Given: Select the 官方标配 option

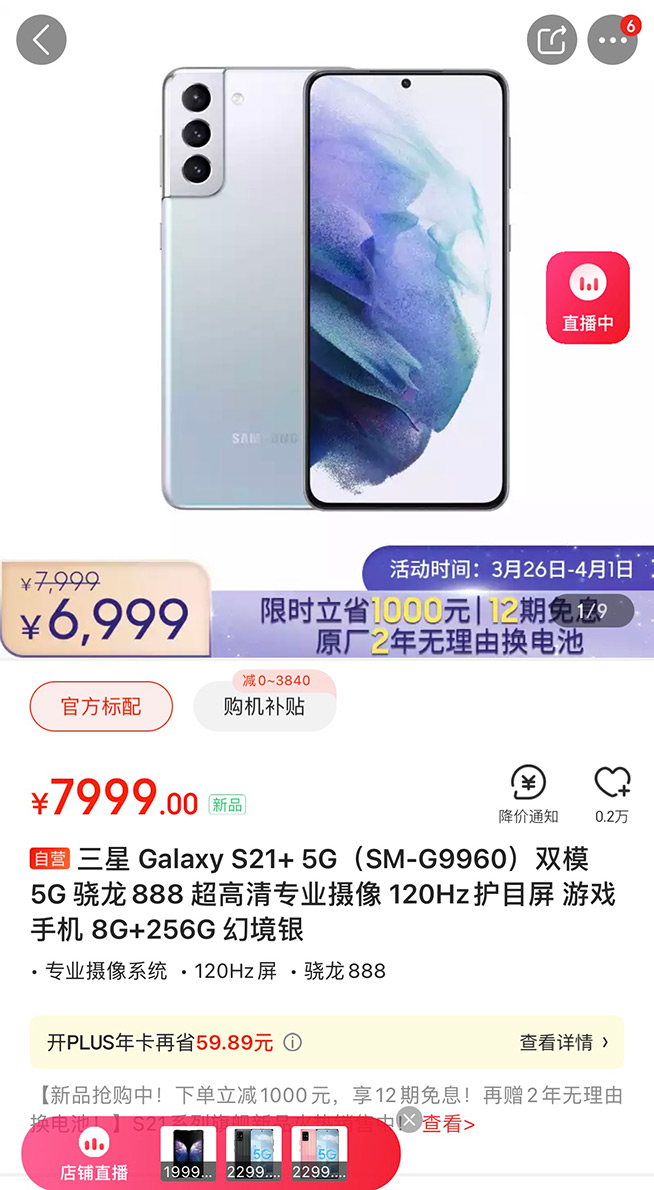Looking at the screenshot, I should tap(101, 707).
